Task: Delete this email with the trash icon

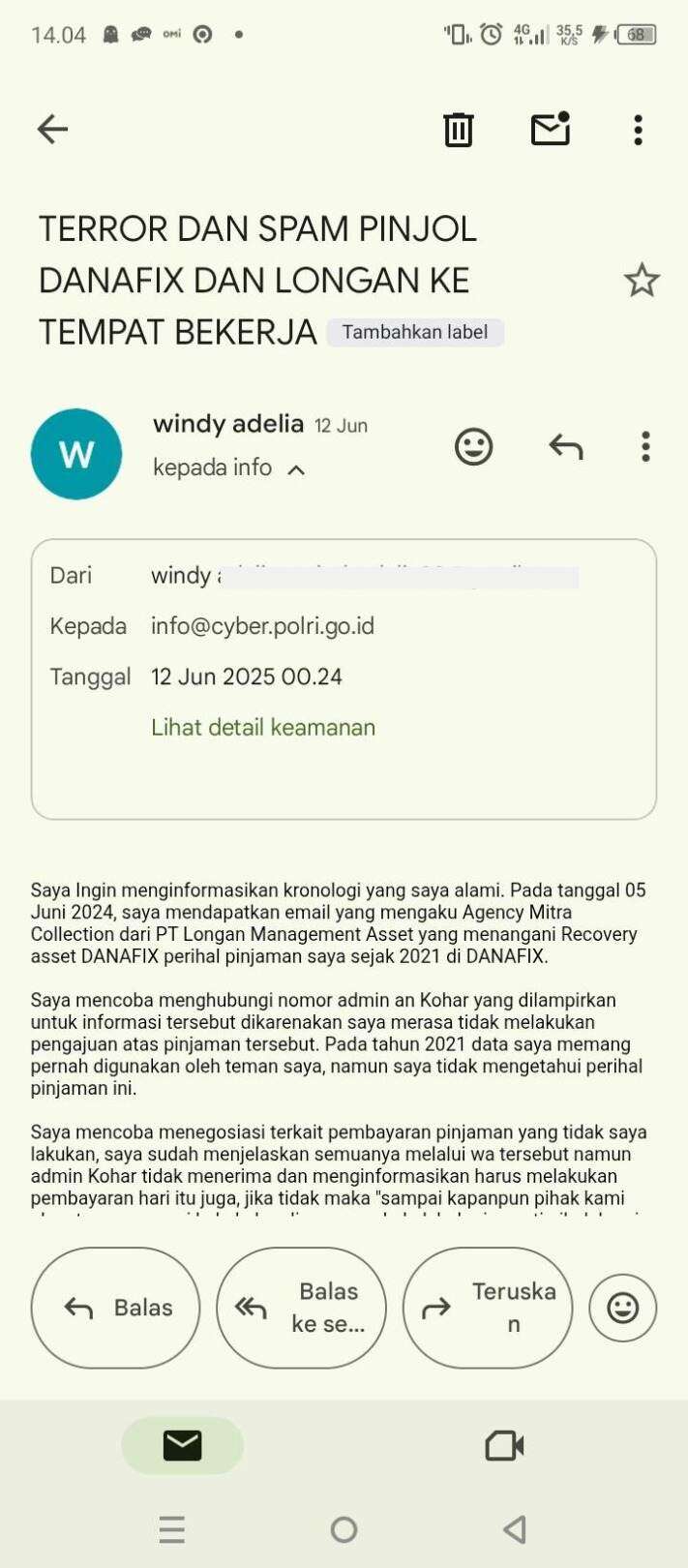Action: point(458,129)
